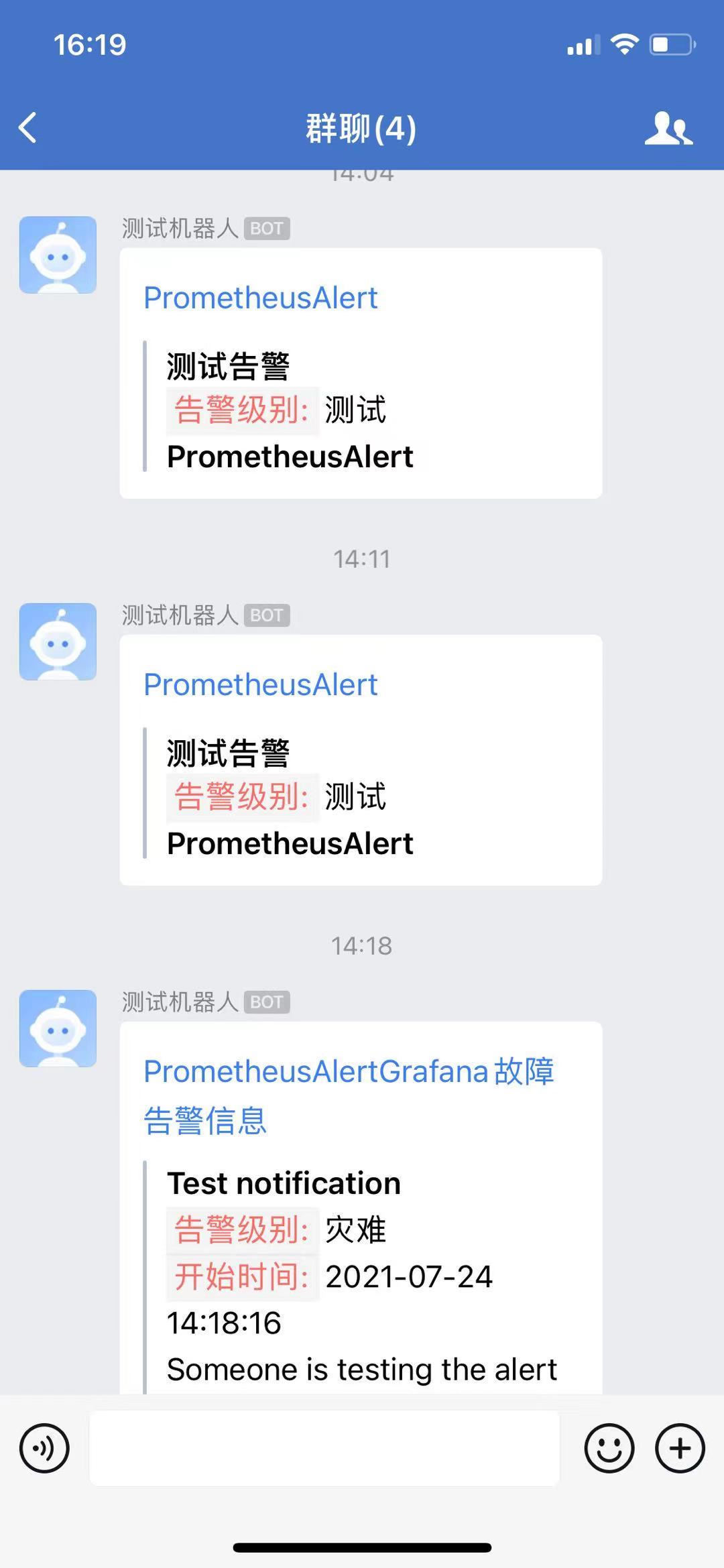Focus the message text field
724x1568 pixels.
coord(324,1448)
